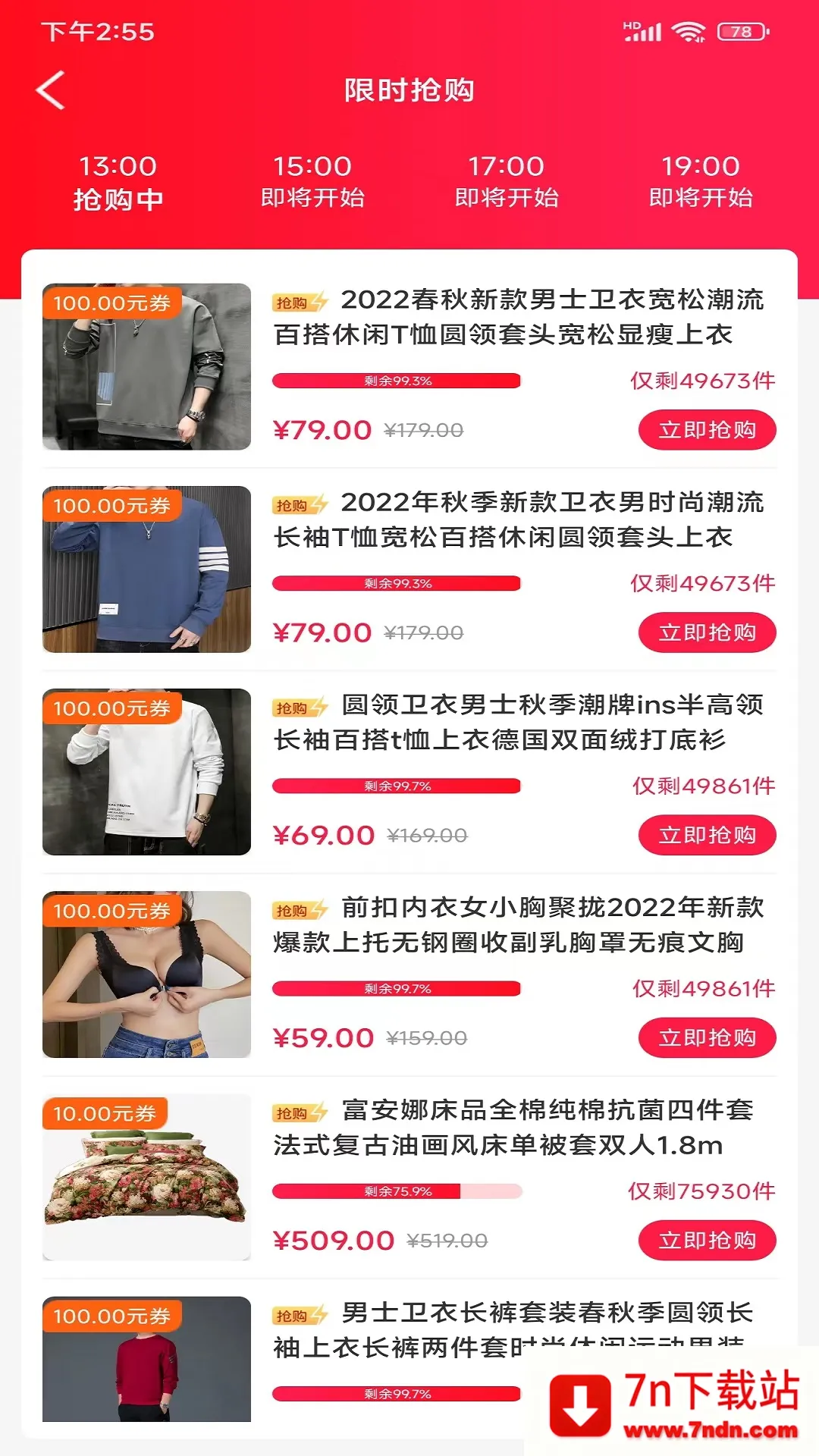
Task: Buy now the 圆领卫衣男士秋季潮牌 item
Action: click(707, 835)
